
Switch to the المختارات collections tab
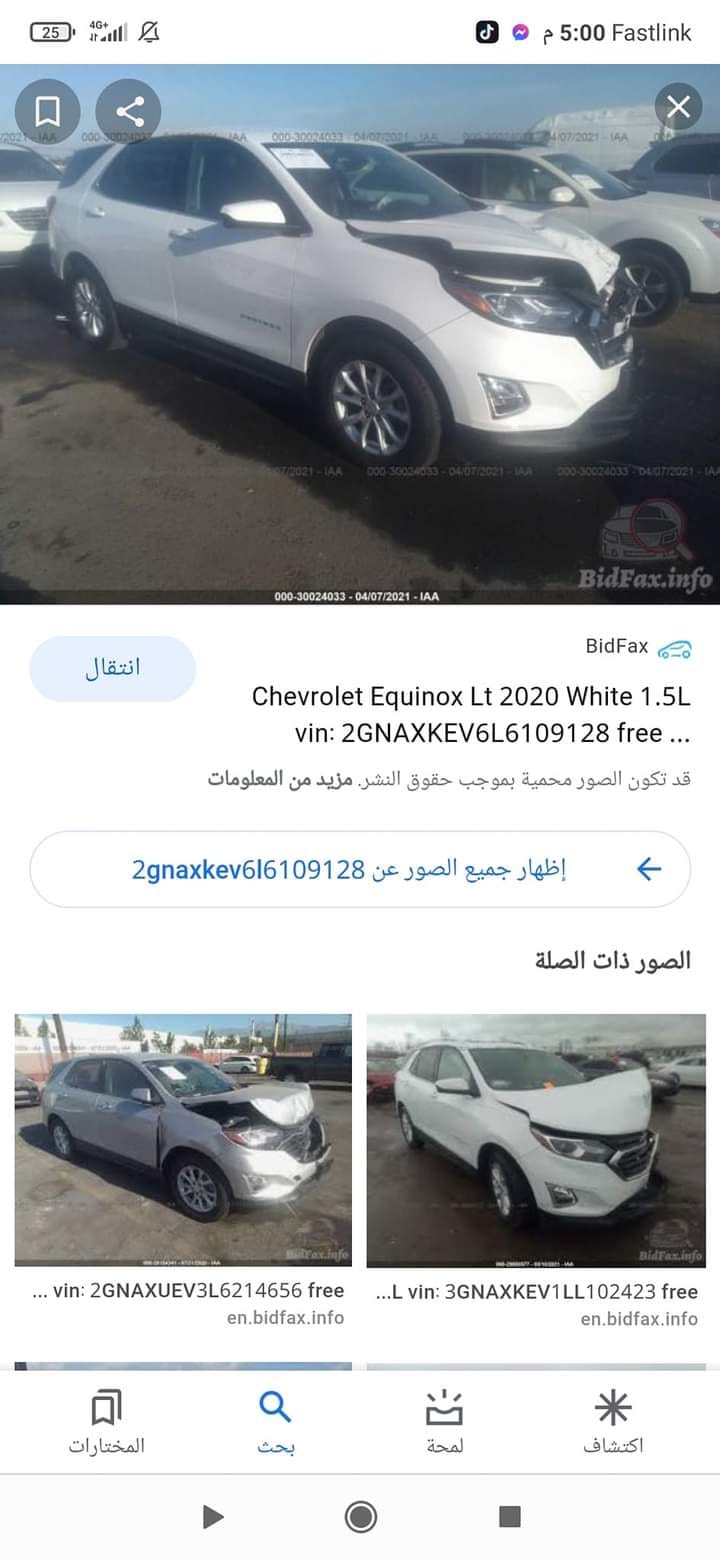[106, 1421]
